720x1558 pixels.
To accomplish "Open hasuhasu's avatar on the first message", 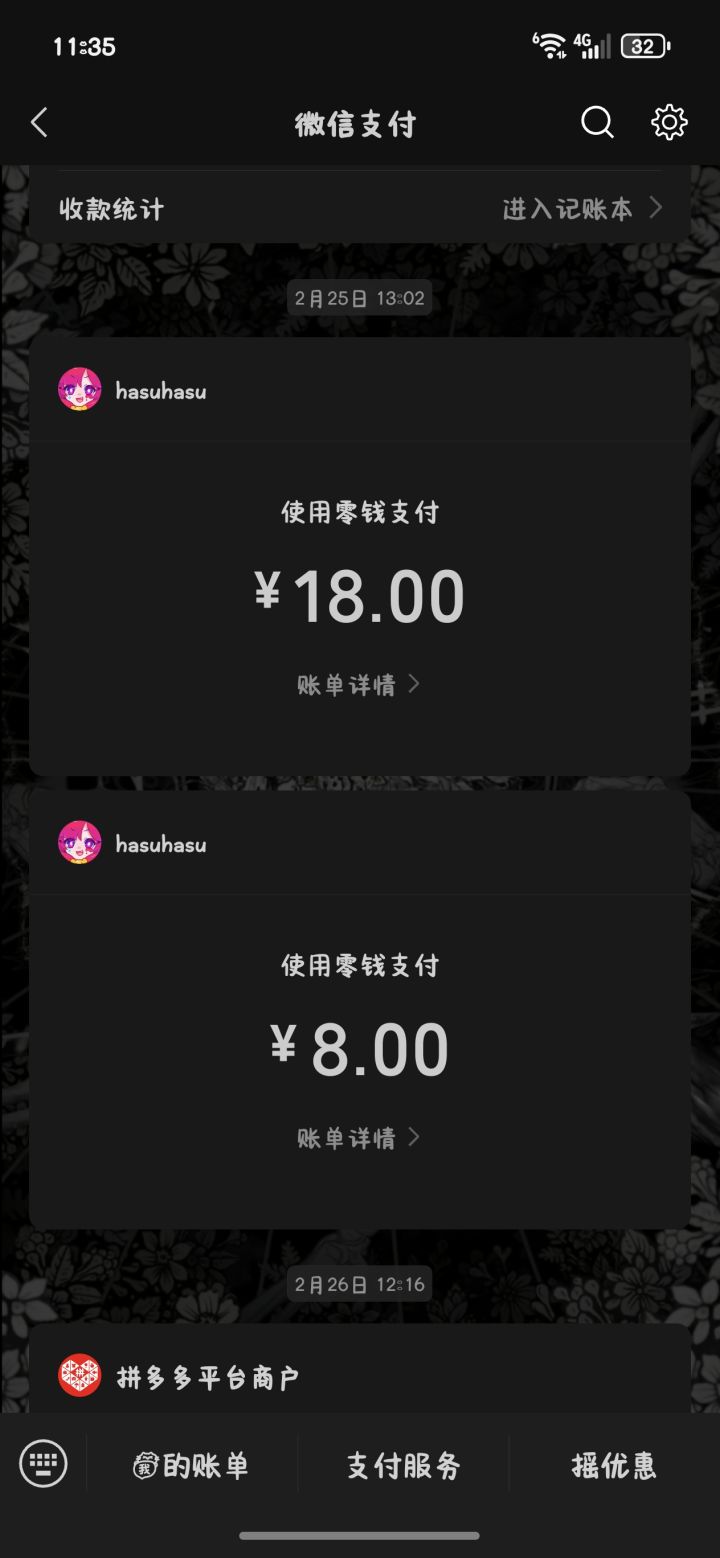I will click(80, 390).
